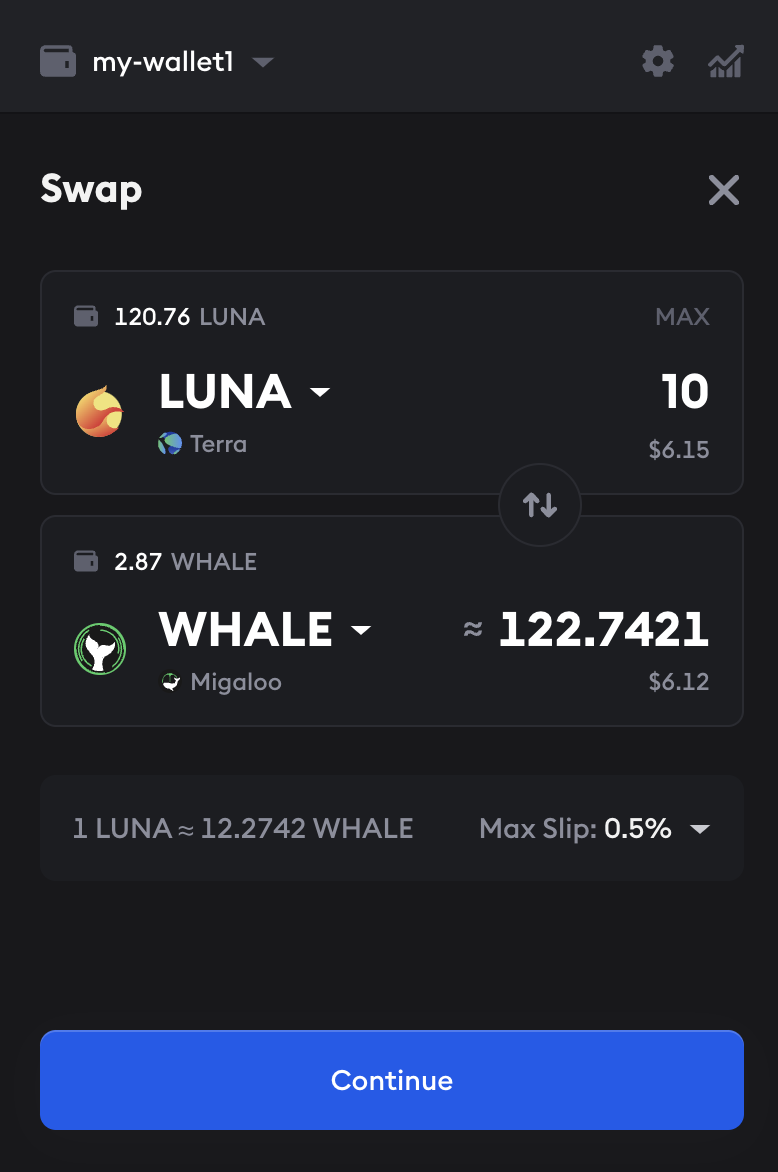Click the analytics chart icon in top bar
Viewport: 778px width, 1172px height.
pos(725,61)
